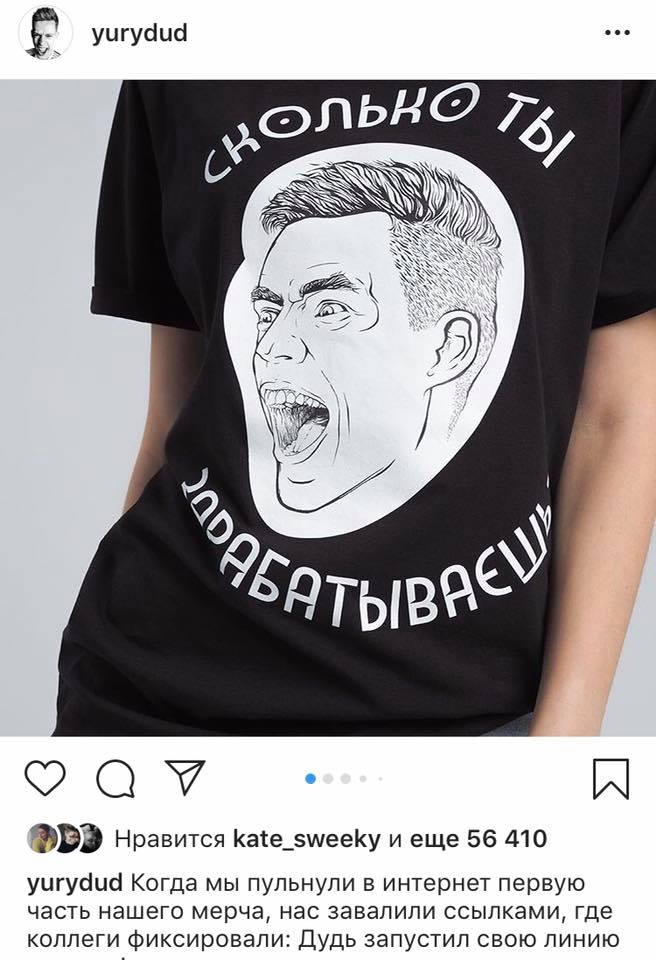The width and height of the screenshot is (656, 960).
Task: View the list of 56 410 other likes
Action: (x=478, y=839)
